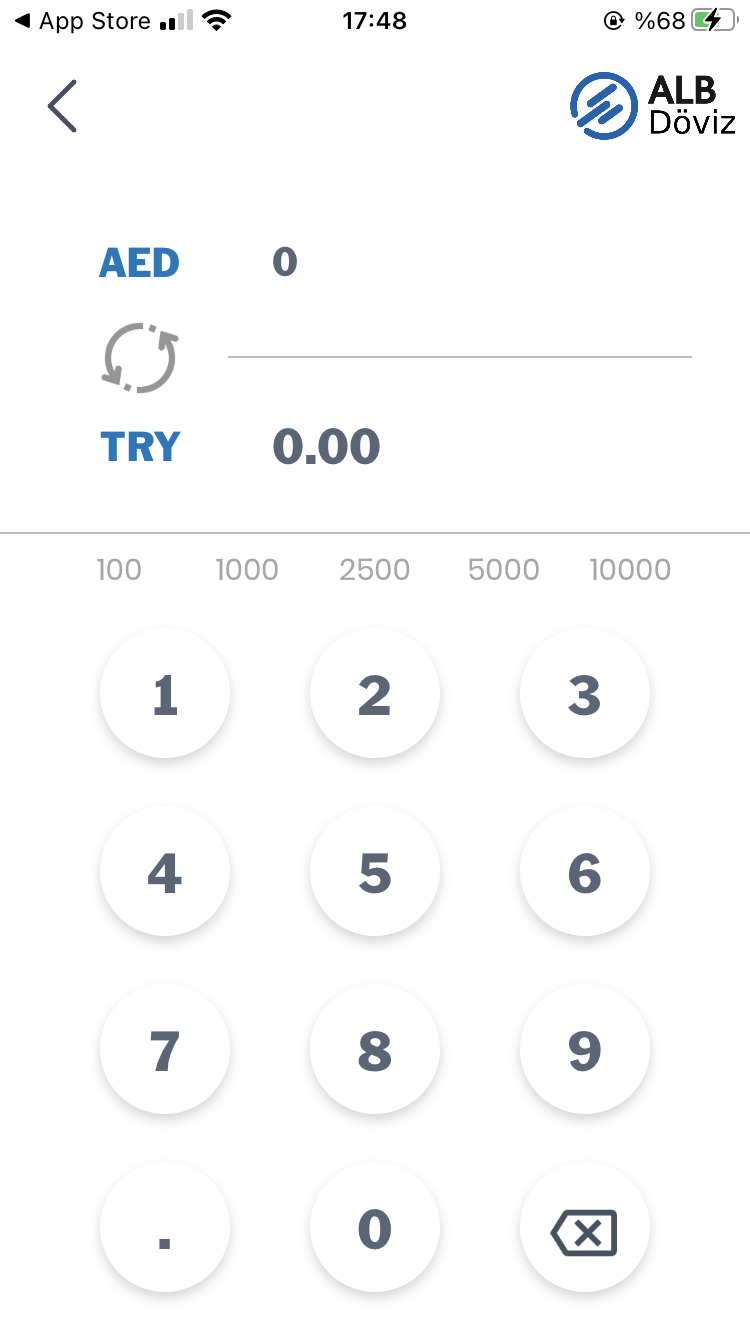The image size is (750, 1334).
Task: Select the 1000 quick amount
Action: pyautogui.click(x=247, y=569)
